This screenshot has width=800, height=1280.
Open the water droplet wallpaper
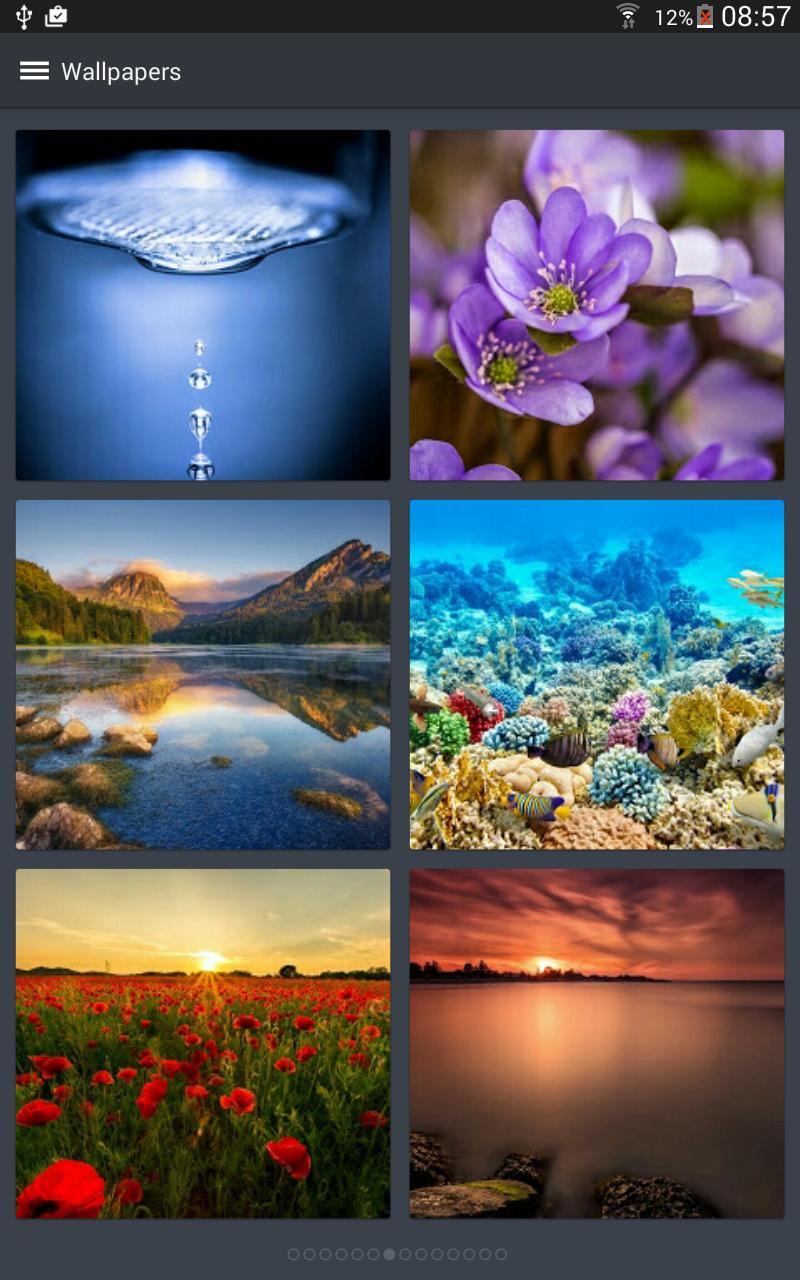point(202,305)
